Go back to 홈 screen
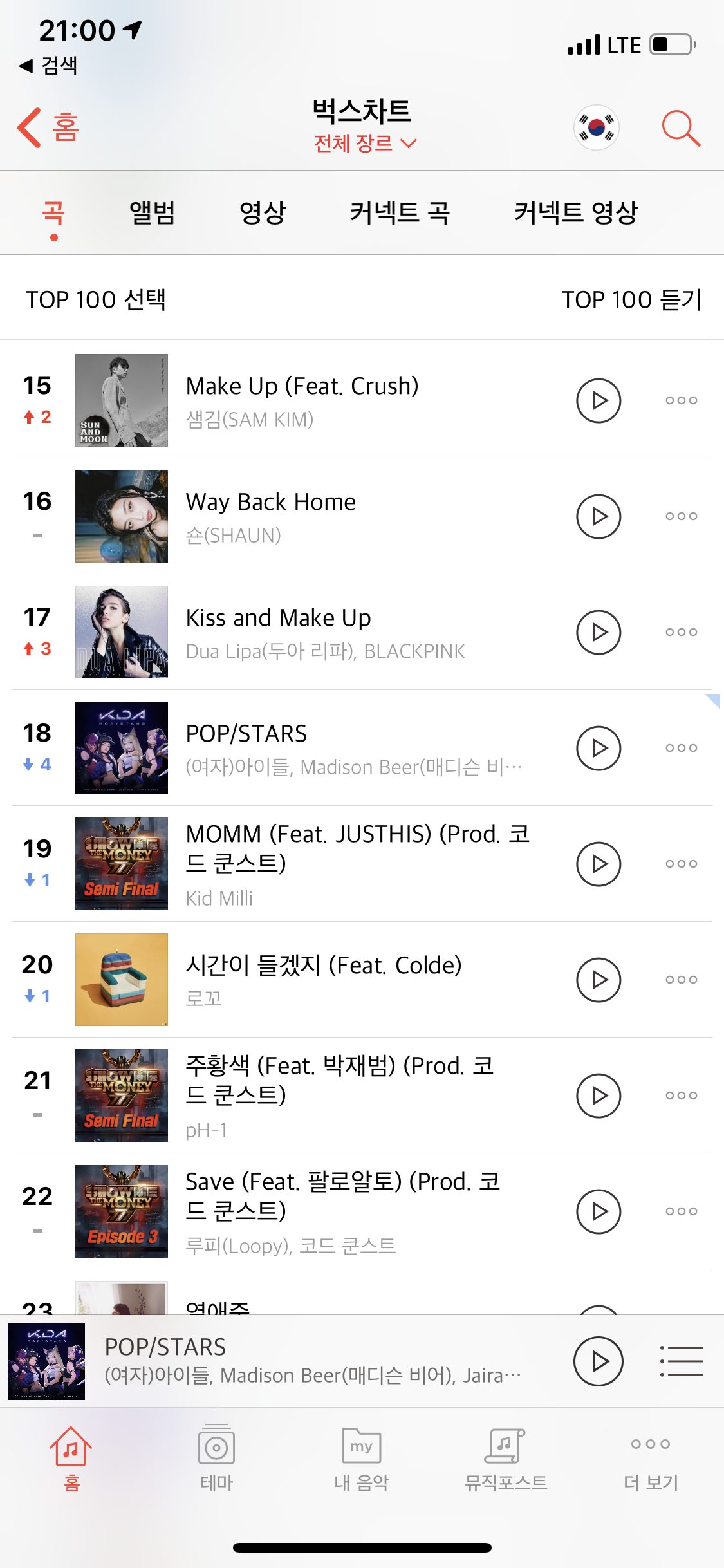Viewport: 724px width, 1568px height. [x=49, y=127]
